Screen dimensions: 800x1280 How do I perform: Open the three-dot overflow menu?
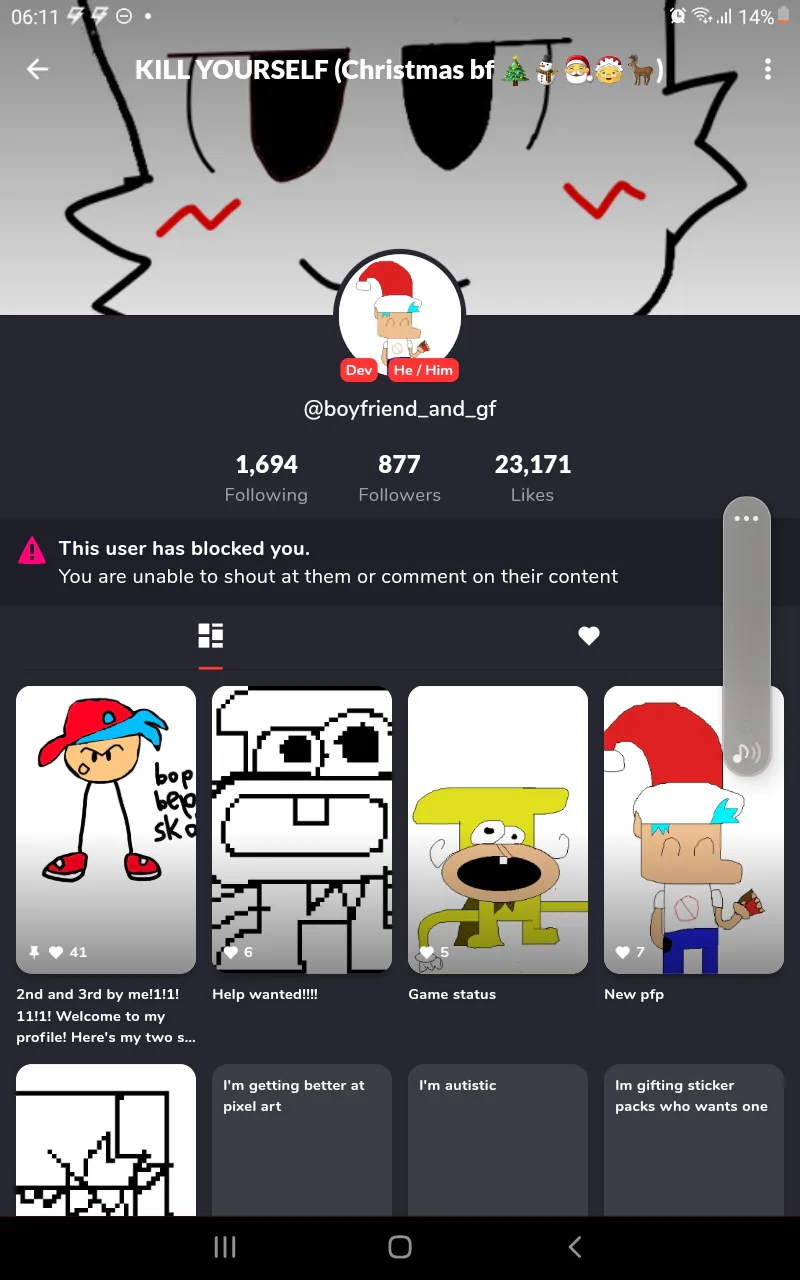point(767,69)
